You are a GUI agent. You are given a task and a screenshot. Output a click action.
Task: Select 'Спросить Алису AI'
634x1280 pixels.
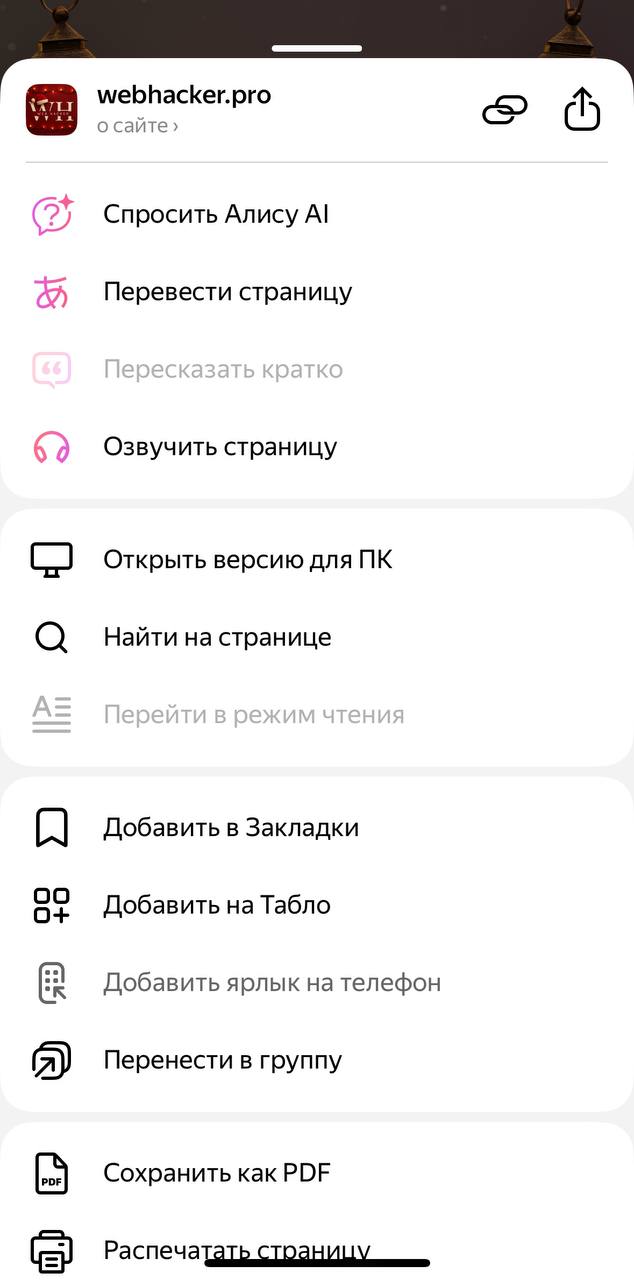pyautogui.click(x=216, y=214)
